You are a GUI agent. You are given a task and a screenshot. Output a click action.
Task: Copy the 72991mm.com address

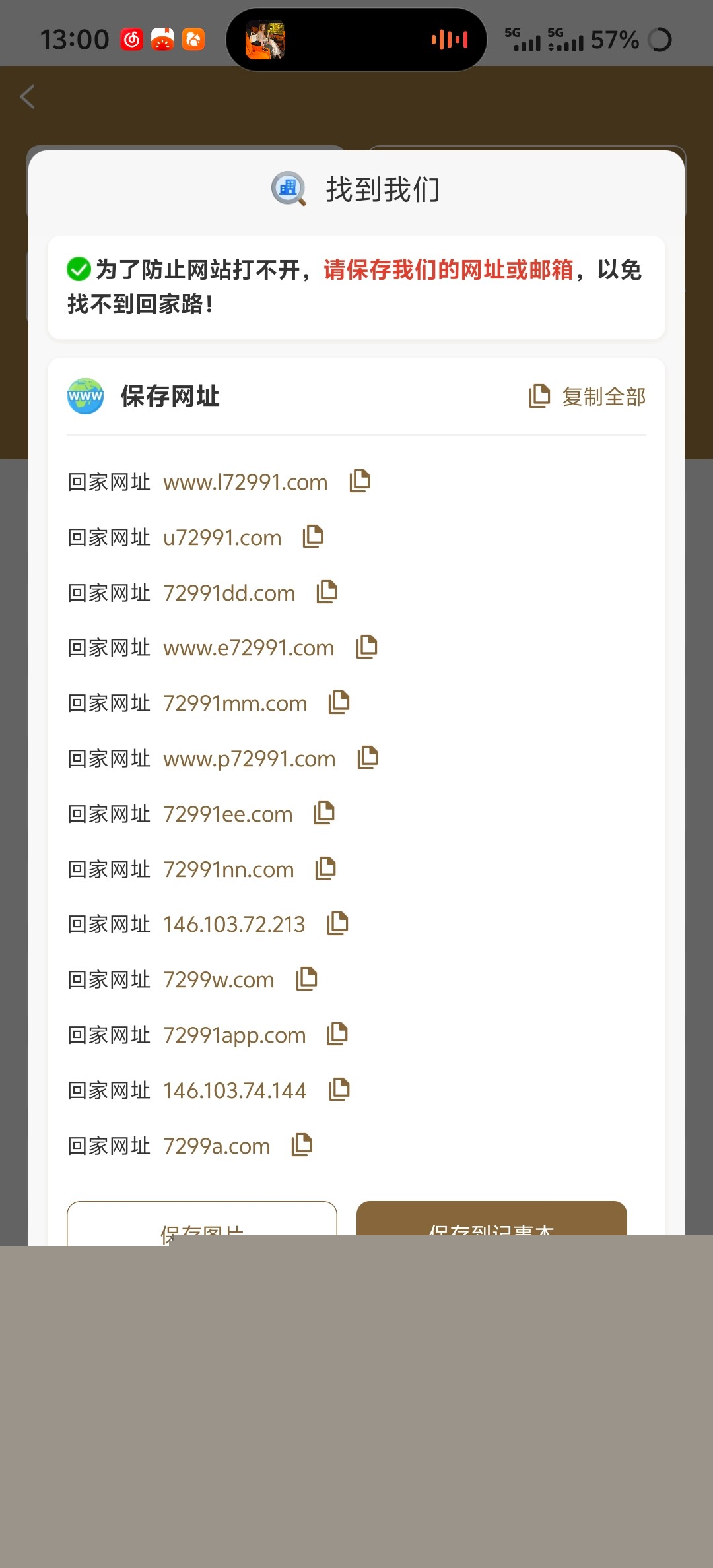point(339,703)
